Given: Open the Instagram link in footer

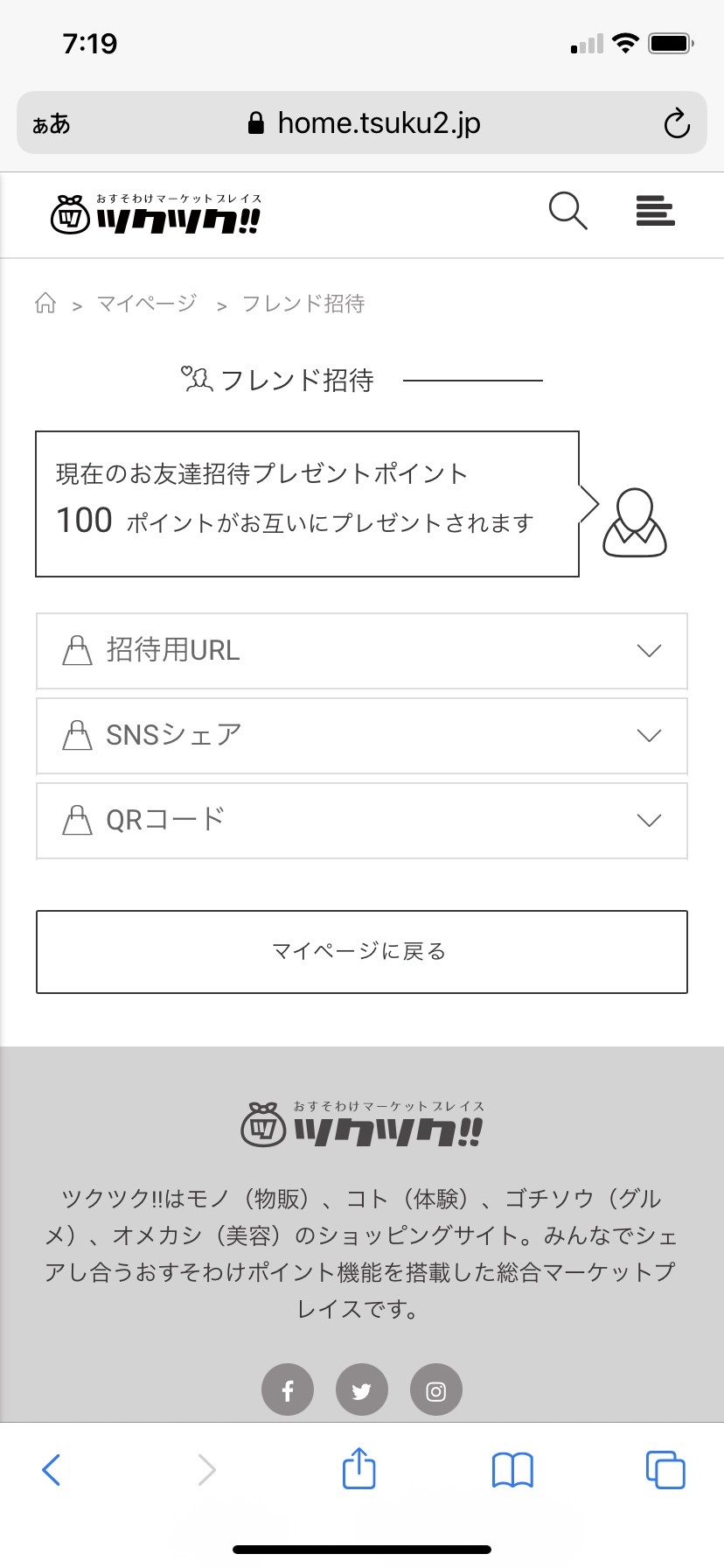Looking at the screenshot, I should click(x=436, y=1389).
